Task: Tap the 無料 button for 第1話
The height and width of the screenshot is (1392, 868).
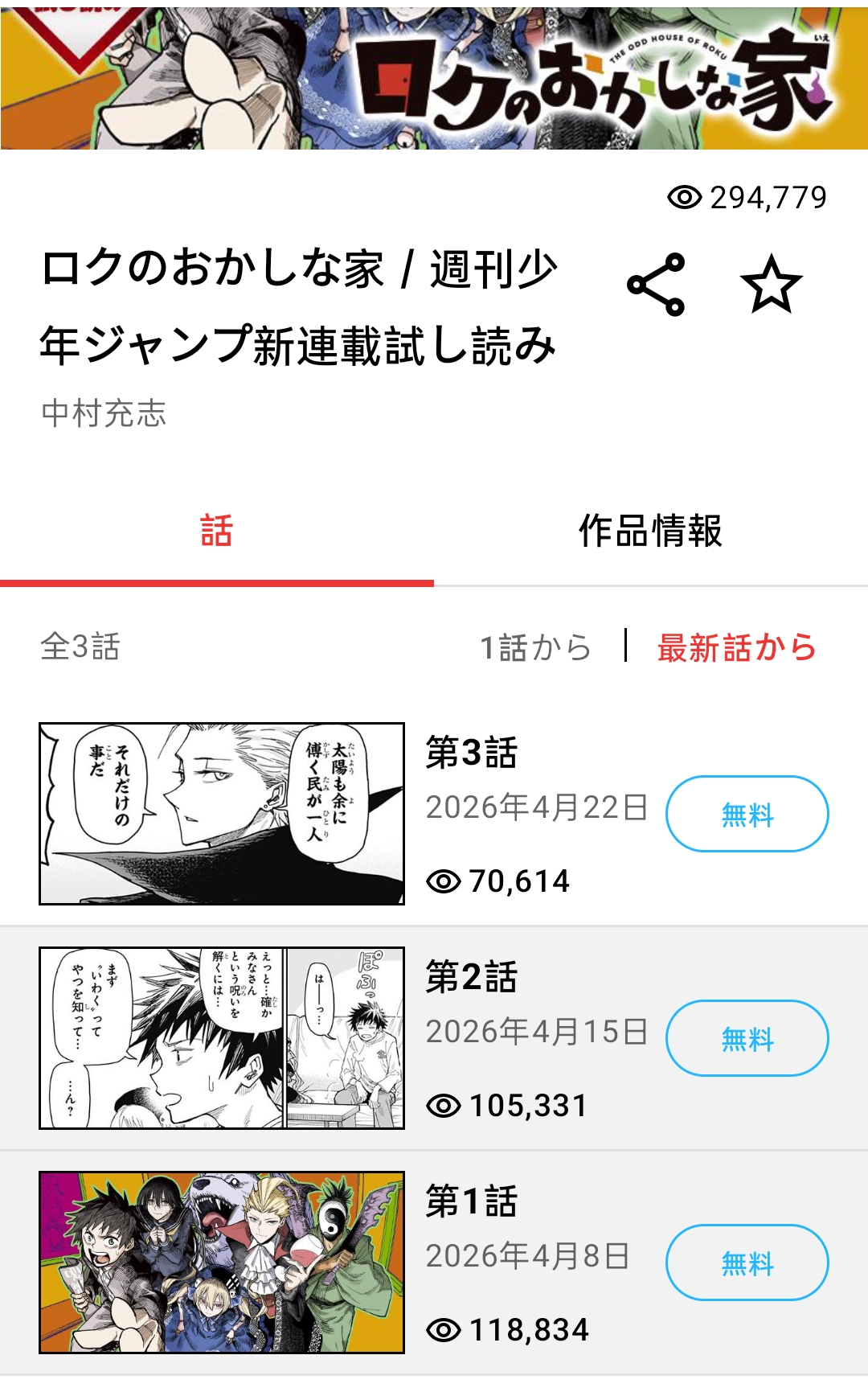Action: [x=747, y=1263]
